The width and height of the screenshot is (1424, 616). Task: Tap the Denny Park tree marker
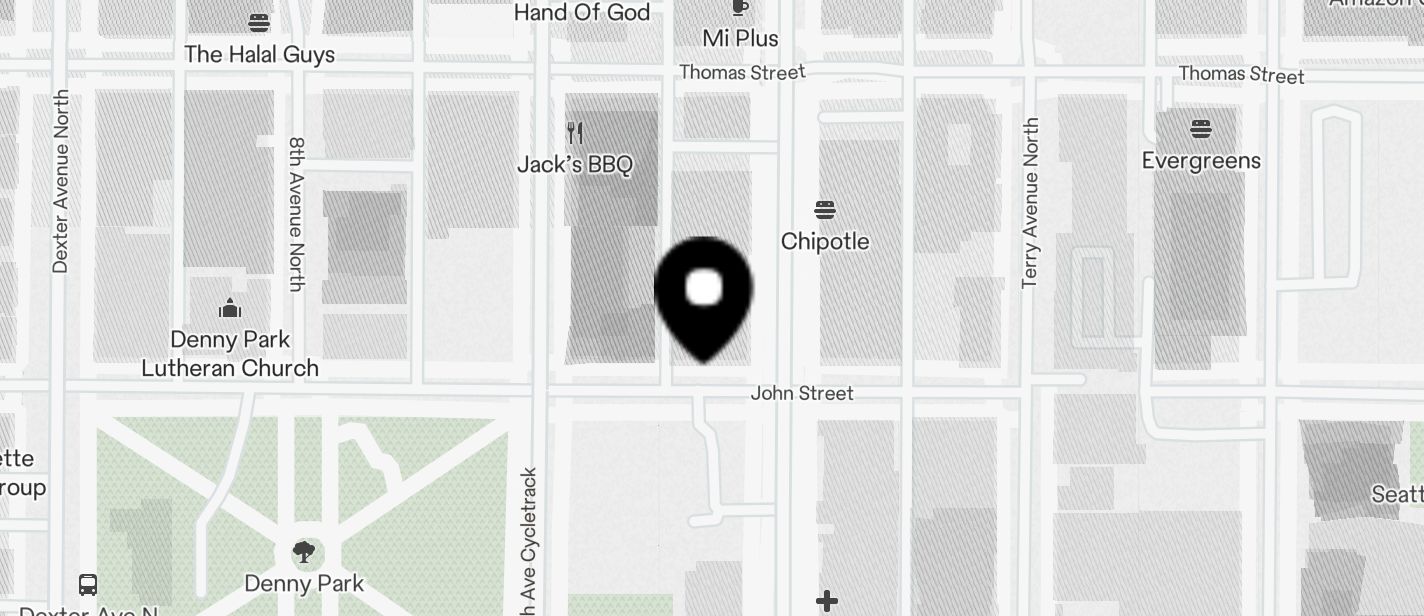tap(304, 551)
